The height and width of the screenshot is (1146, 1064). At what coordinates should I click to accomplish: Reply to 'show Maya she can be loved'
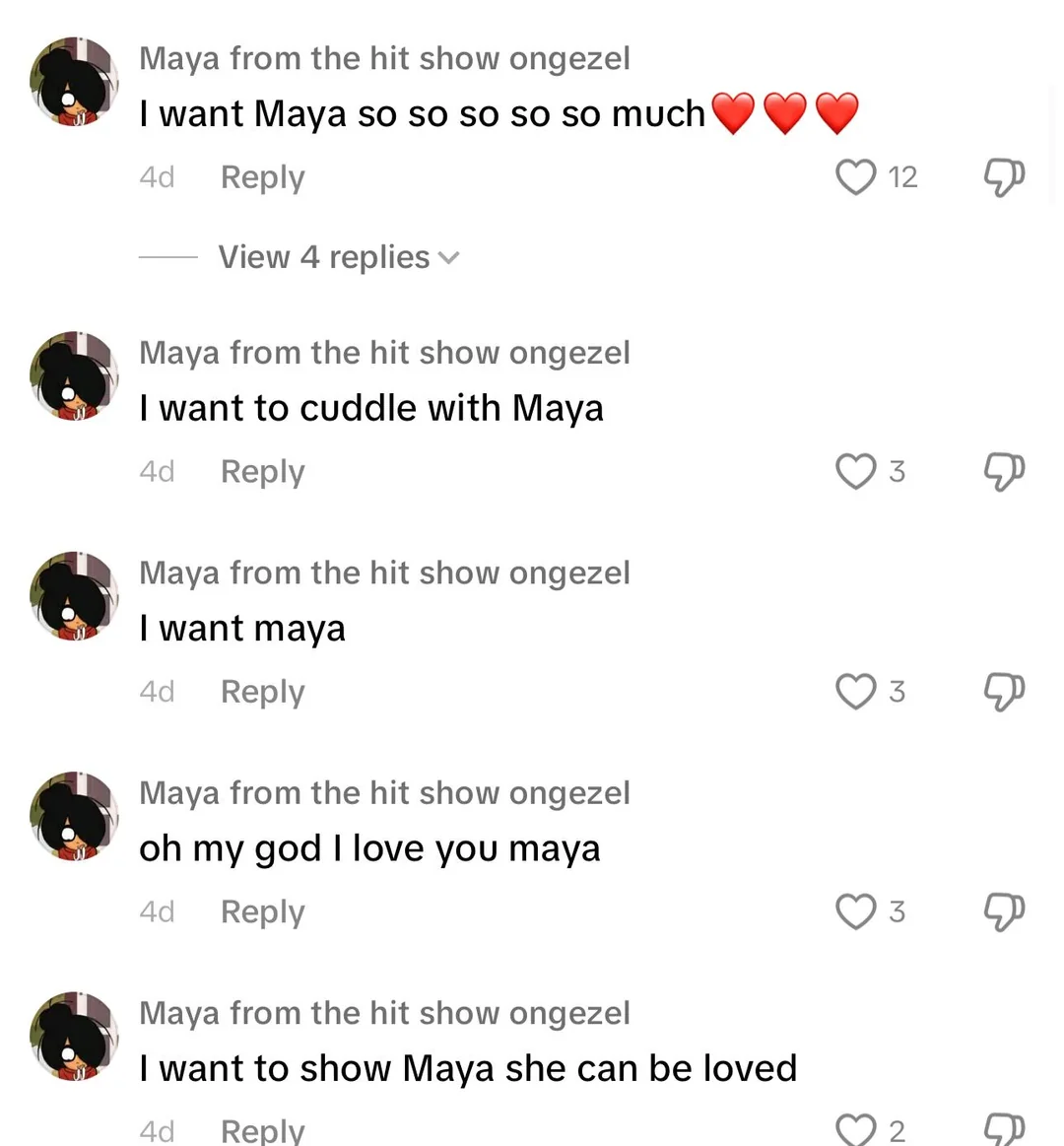coord(262,1130)
